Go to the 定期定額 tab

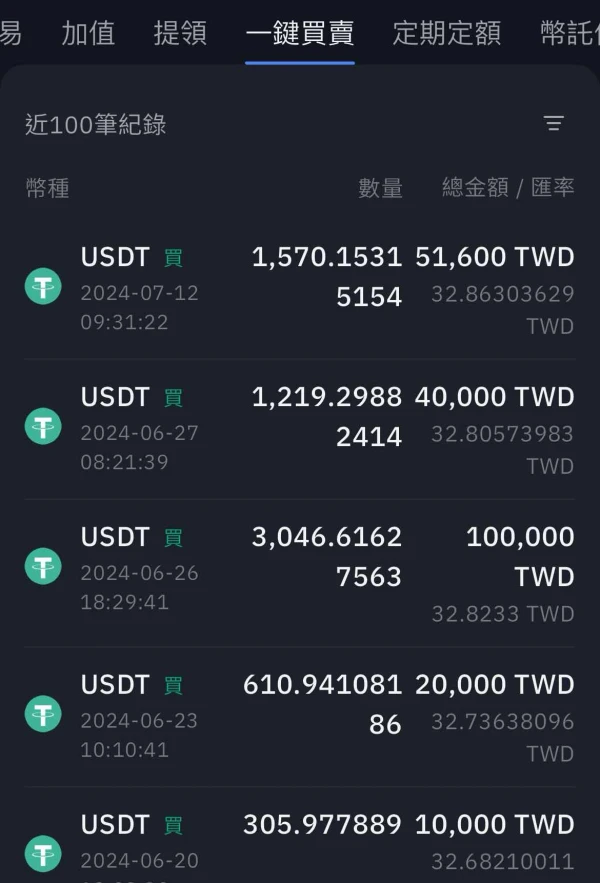[x=447, y=33]
